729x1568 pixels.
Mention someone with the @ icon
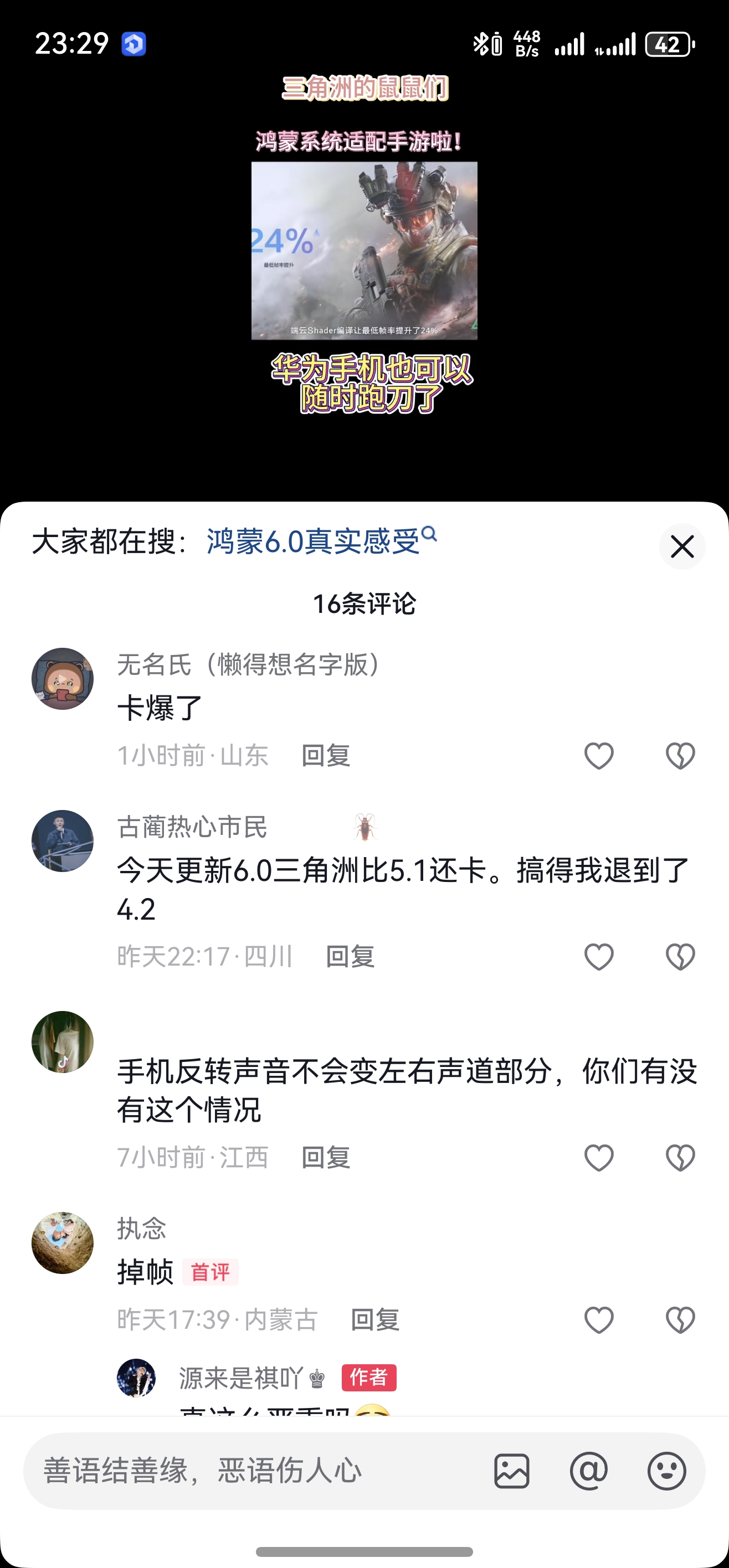tap(589, 1471)
